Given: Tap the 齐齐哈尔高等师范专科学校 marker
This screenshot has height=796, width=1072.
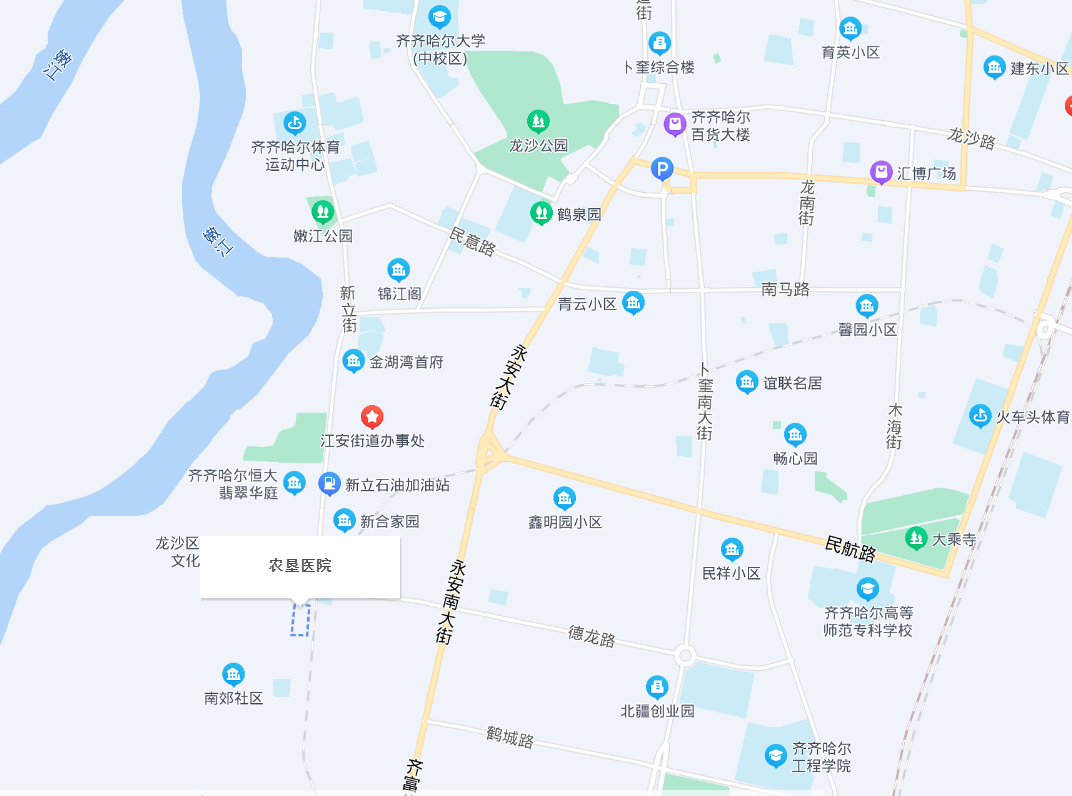Looking at the screenshot, I should (867, 589).
